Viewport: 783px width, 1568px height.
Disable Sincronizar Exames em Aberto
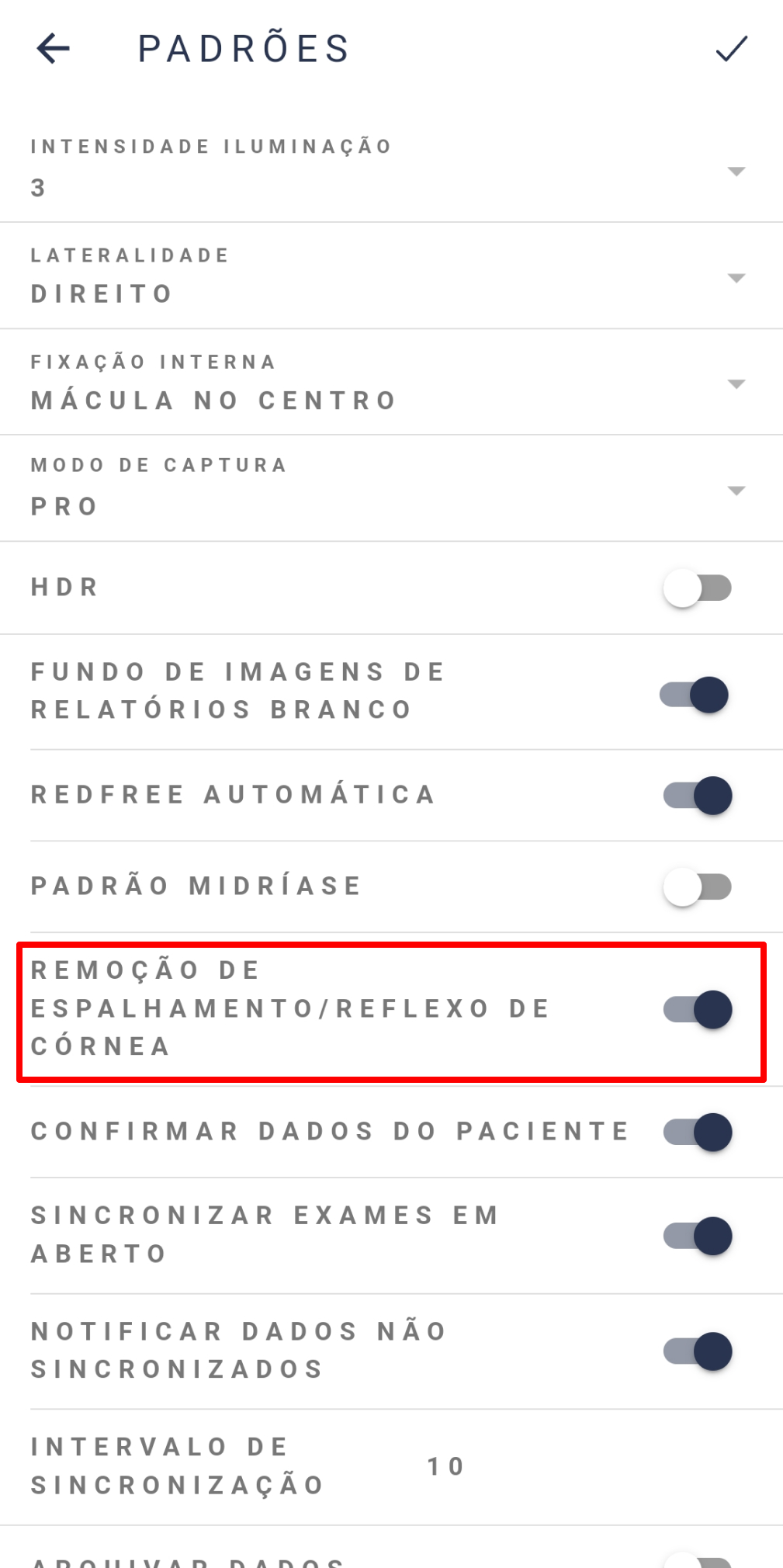coord(697,1236)
